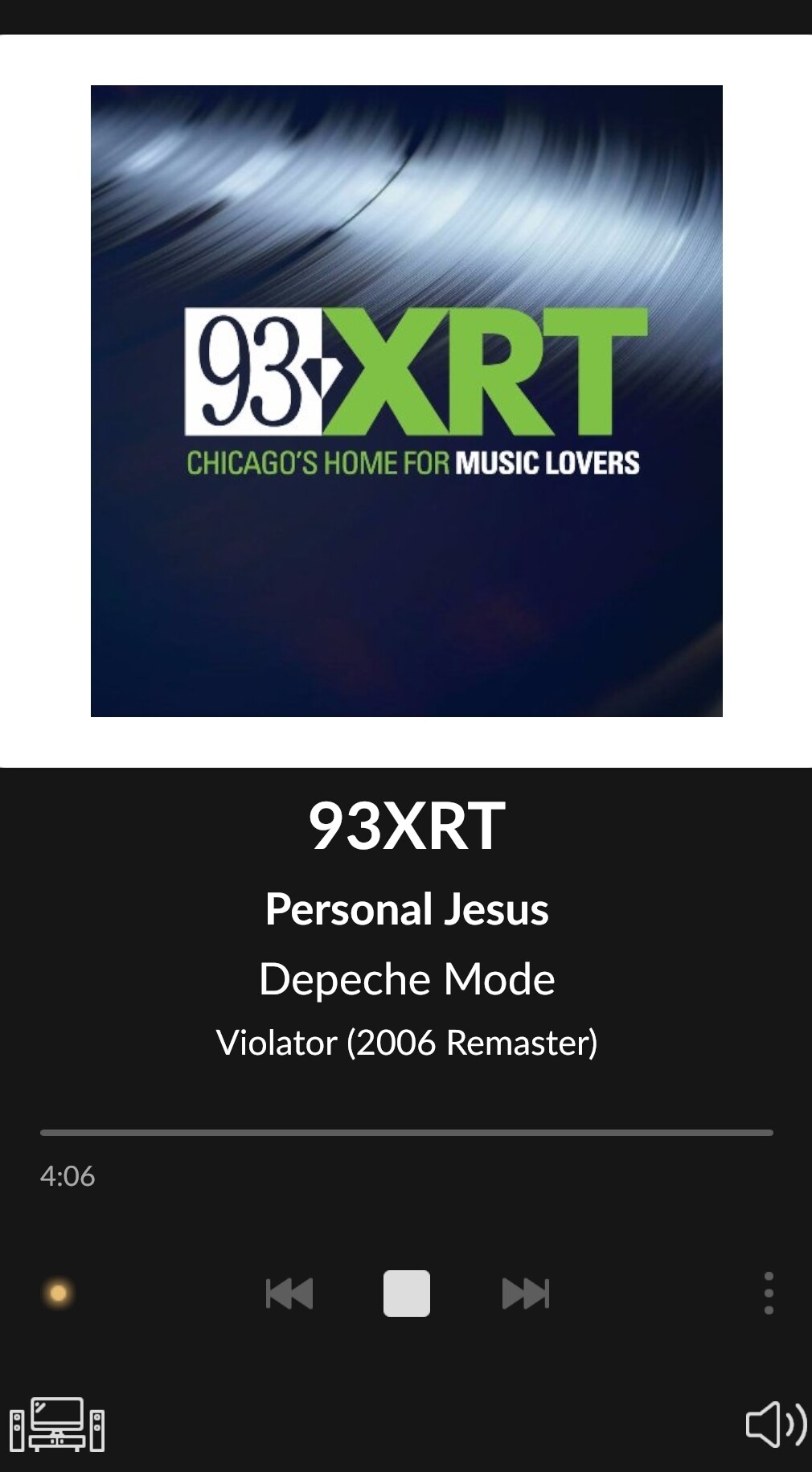Skip to the next track
Screen dimensions: 812x1472
[525, 1294]
